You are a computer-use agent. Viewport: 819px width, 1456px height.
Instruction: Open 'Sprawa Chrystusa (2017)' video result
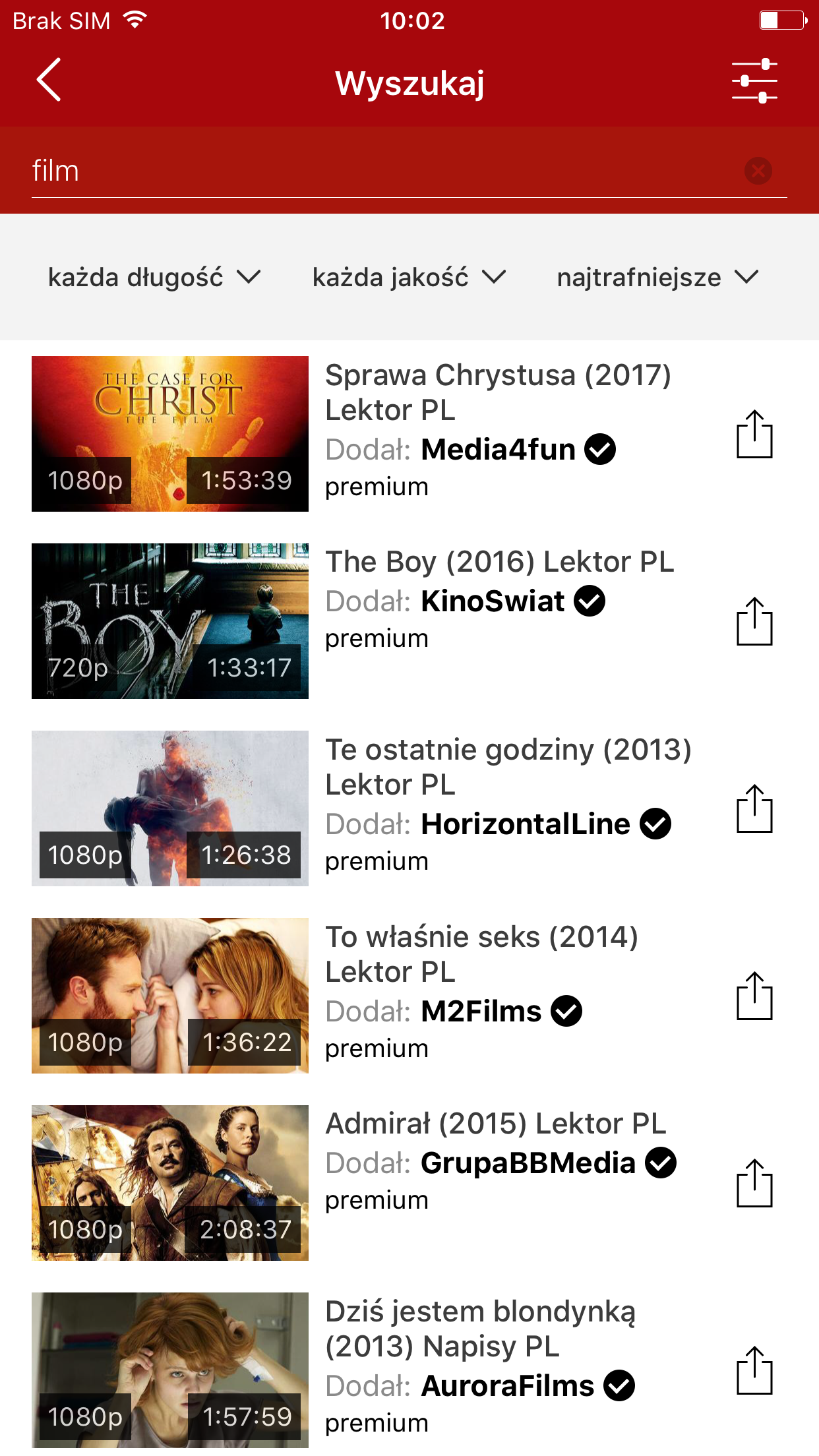[170, 434]
